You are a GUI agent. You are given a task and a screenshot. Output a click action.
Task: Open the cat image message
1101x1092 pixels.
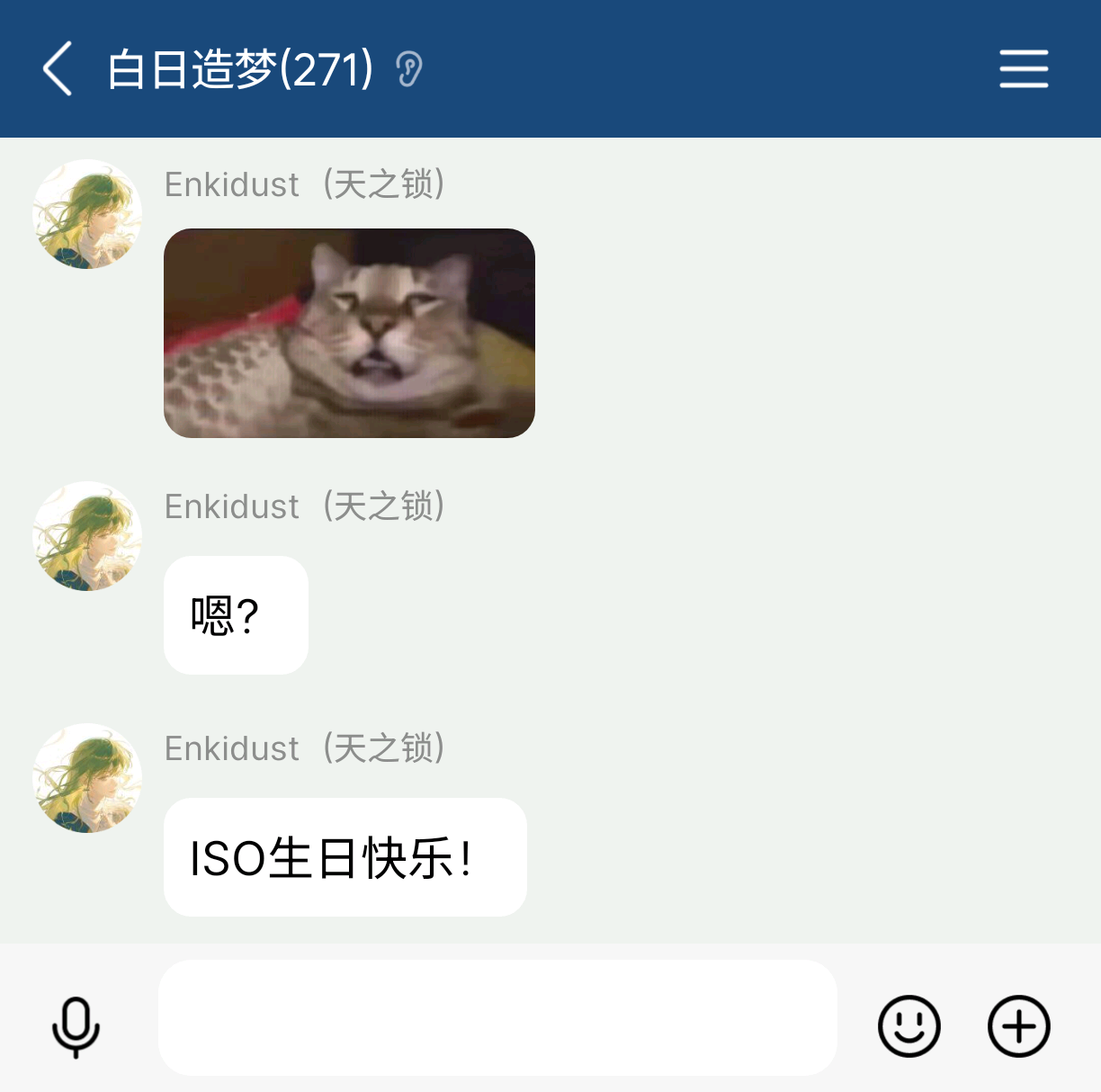(x=349, y=333)
